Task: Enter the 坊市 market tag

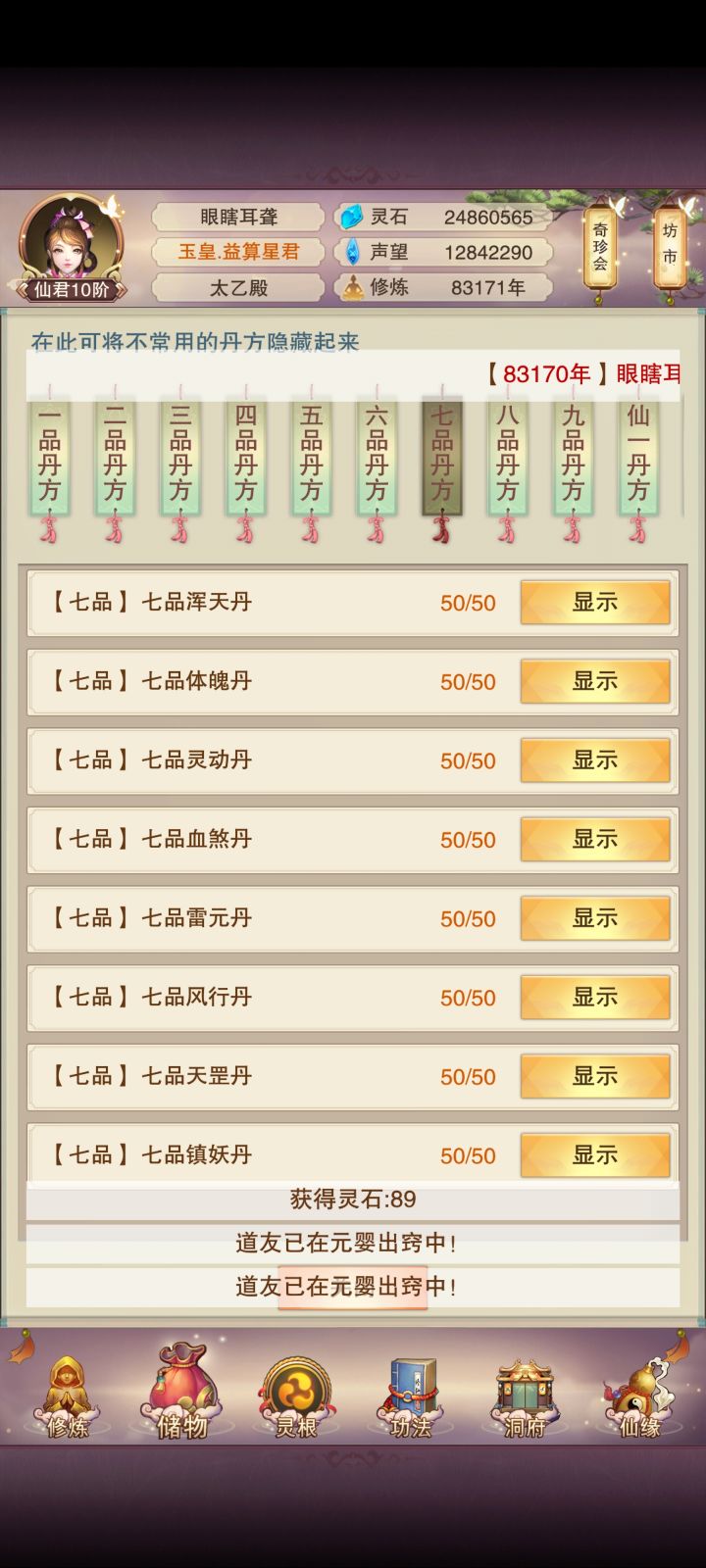Action: (x=669, y=245)
